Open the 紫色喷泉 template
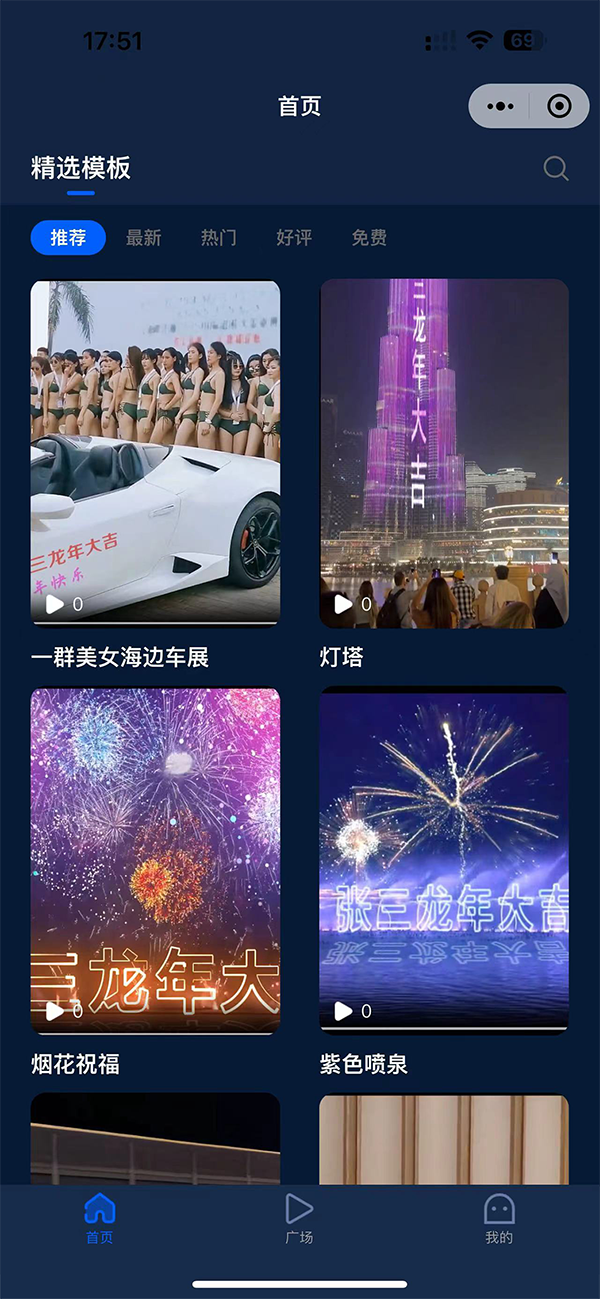Viewport: 600px width, 1299px height. 444,860
